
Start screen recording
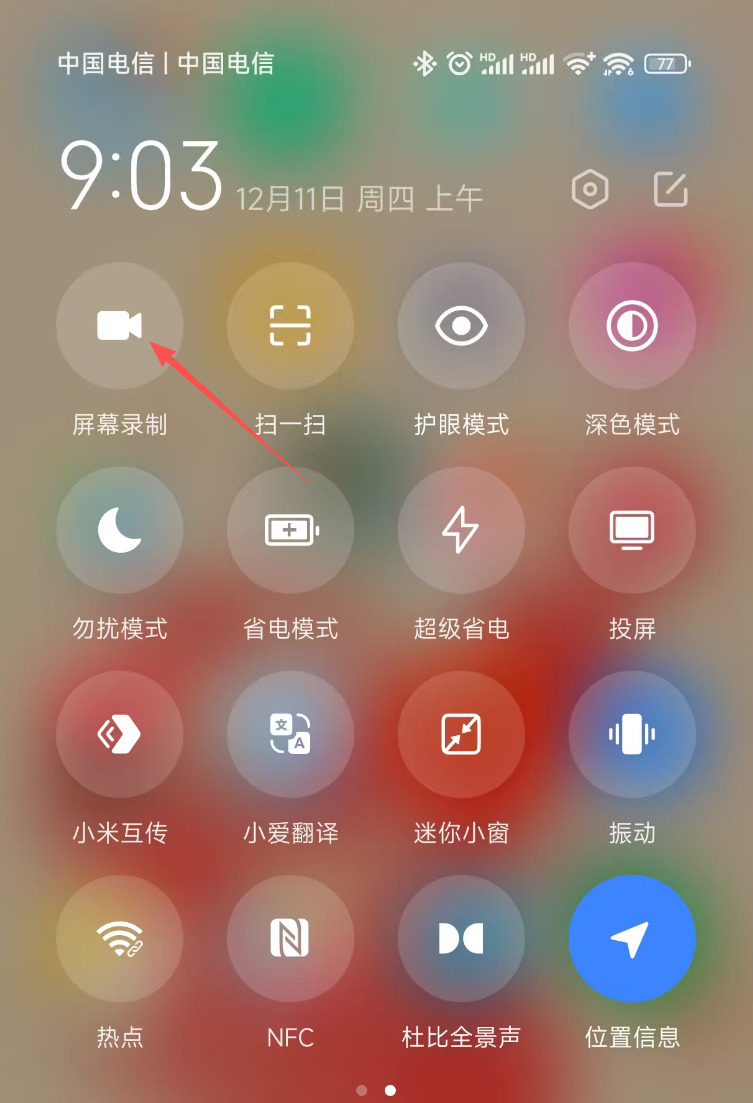[120, 325]
